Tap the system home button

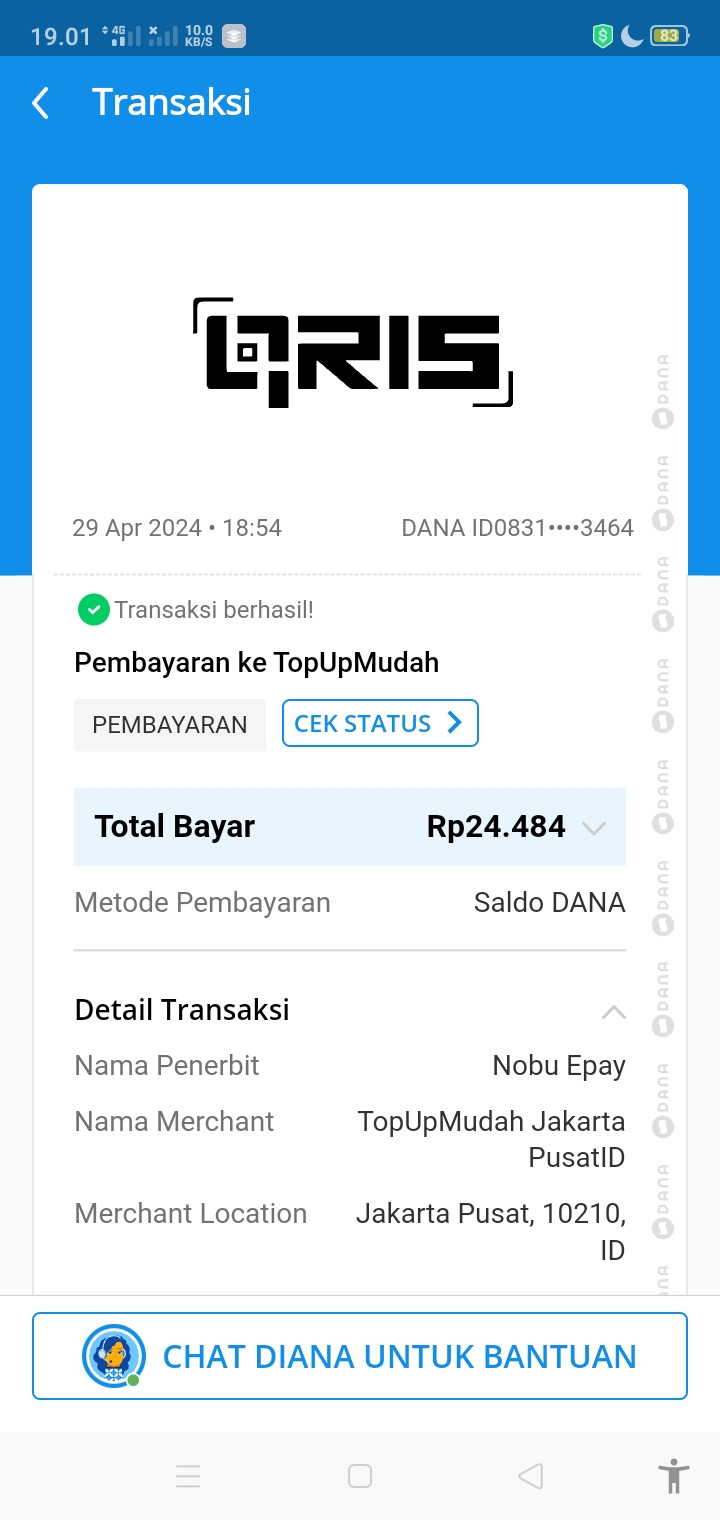point(360,1476)
